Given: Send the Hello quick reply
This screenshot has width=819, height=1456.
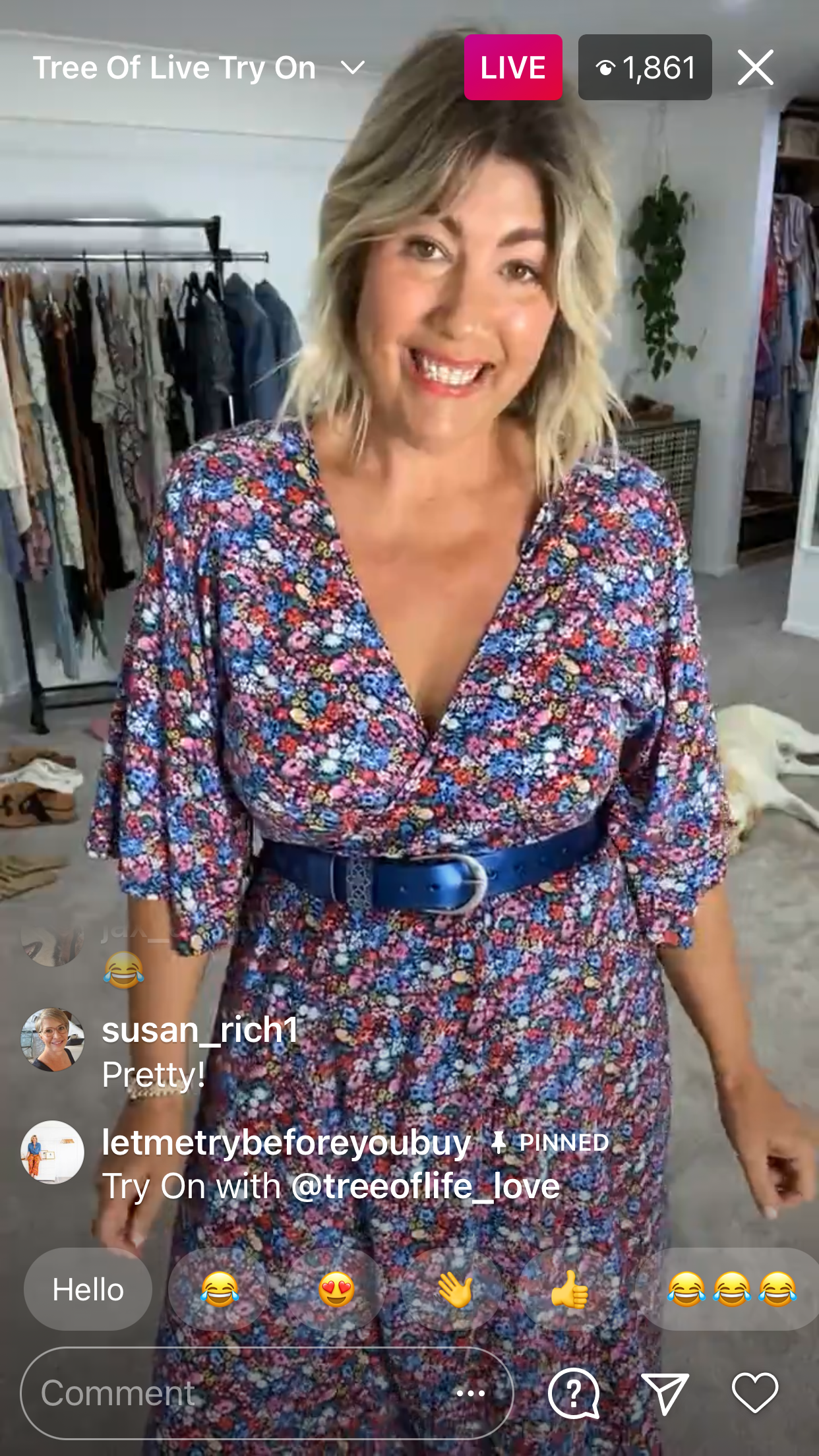Looking at the screenshot, I should pyautogui.click(x=88, y=1290).
